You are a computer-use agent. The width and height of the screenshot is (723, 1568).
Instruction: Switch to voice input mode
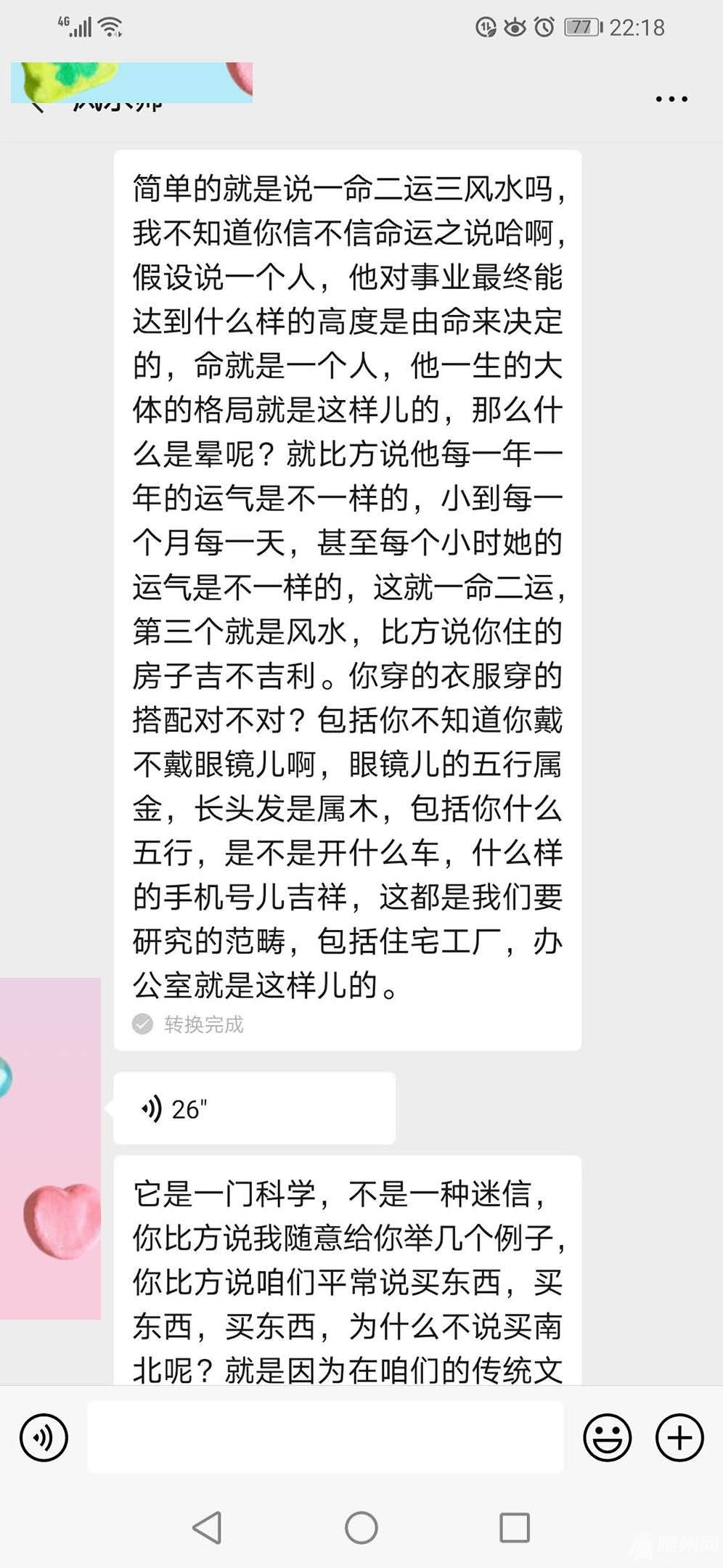pyautogui.click(x=44, y=1437)
